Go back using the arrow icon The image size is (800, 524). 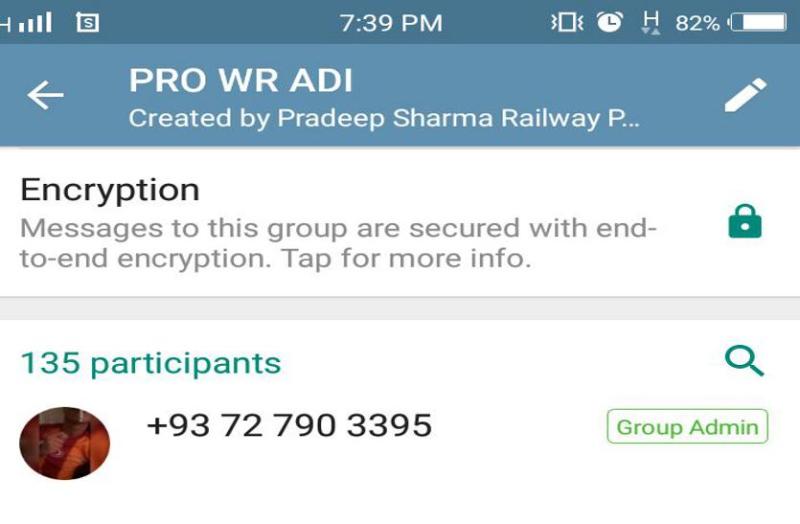tap(45, 96)
